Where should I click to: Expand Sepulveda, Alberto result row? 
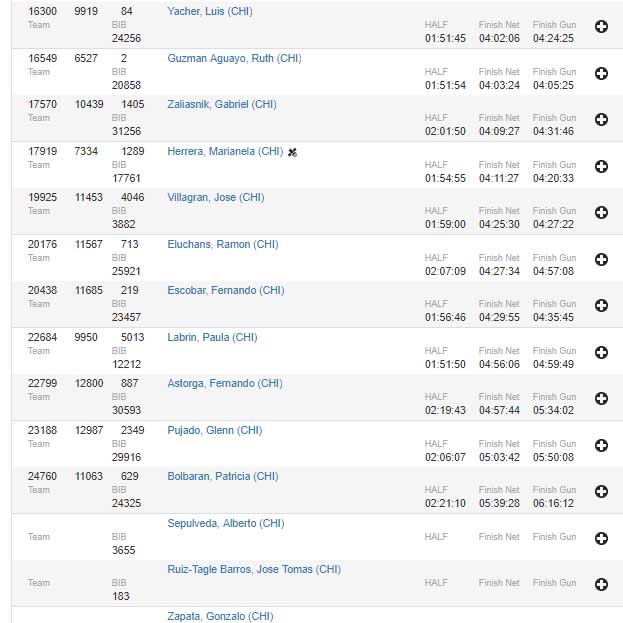[x=601, y=538]
